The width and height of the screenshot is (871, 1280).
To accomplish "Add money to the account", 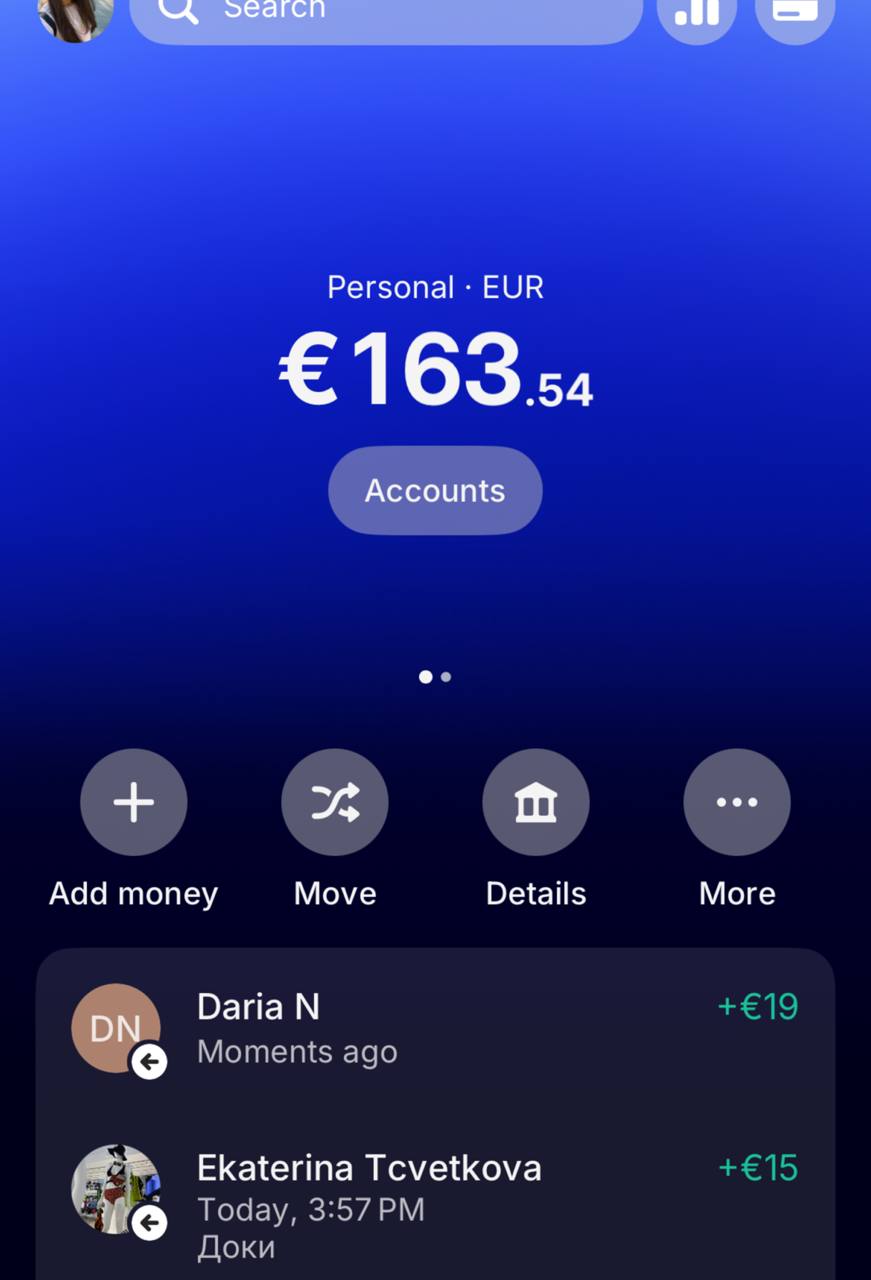I will [x=134, y=802].
